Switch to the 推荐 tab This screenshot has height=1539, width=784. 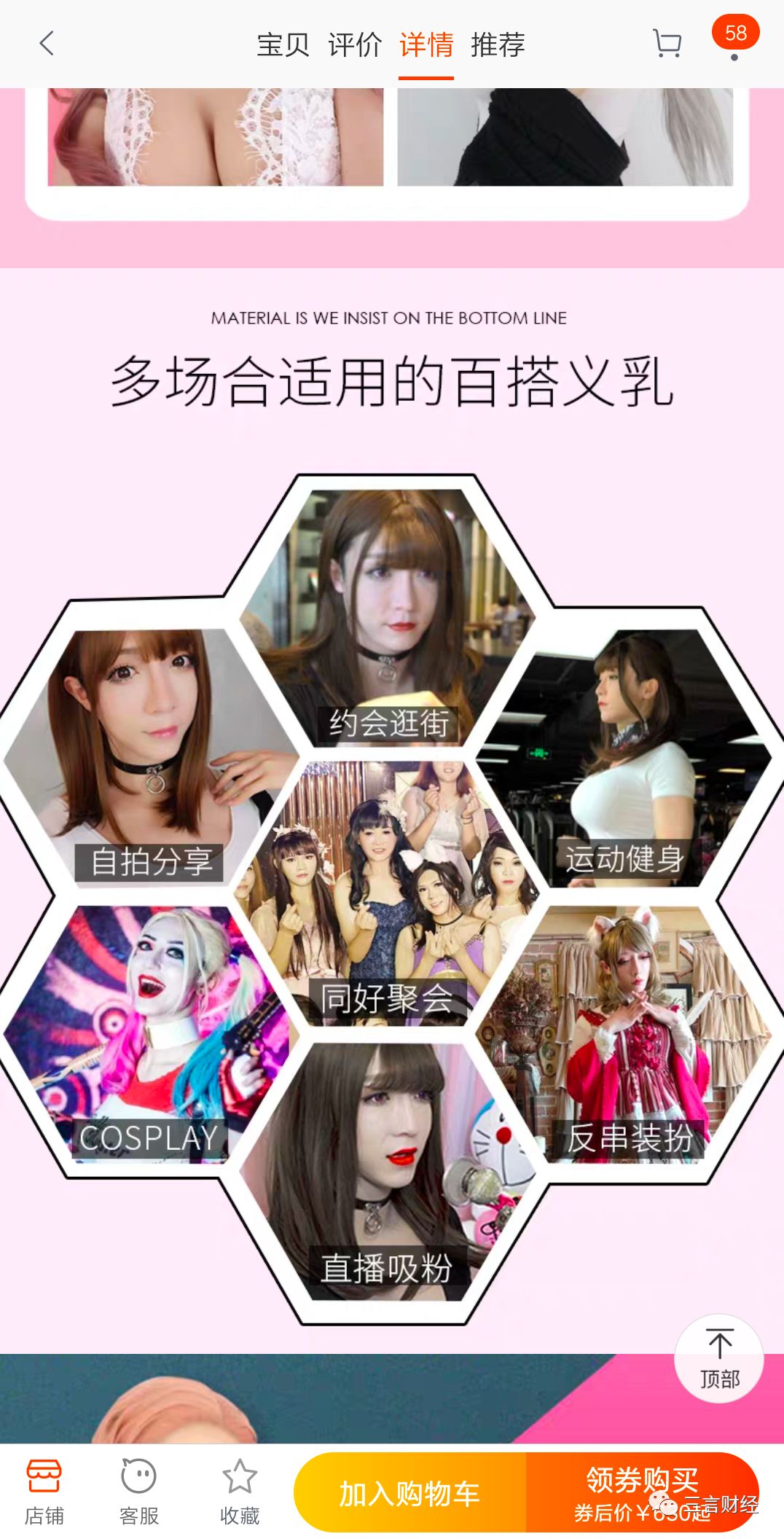pos(498,45)
